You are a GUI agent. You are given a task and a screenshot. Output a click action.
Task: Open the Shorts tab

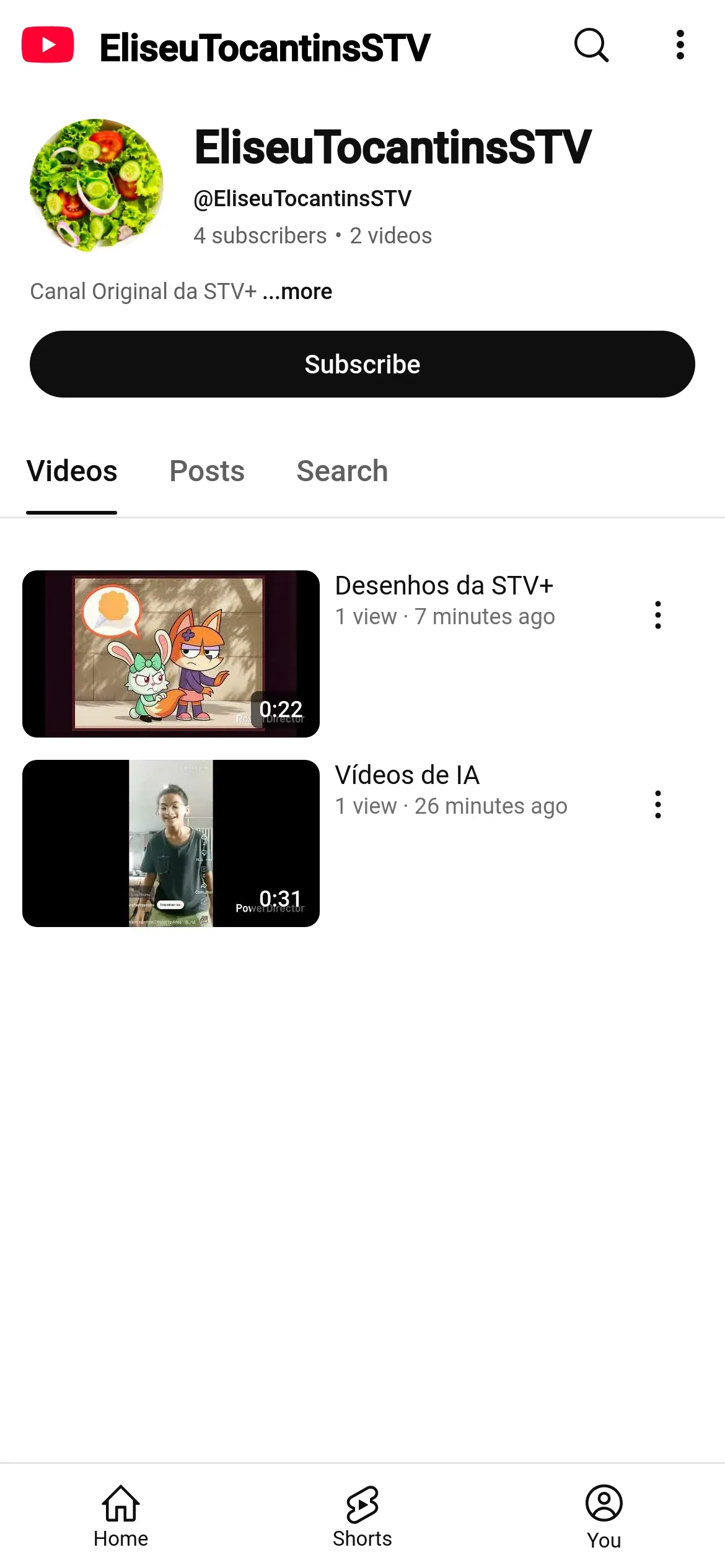[x=362, y=1516]
